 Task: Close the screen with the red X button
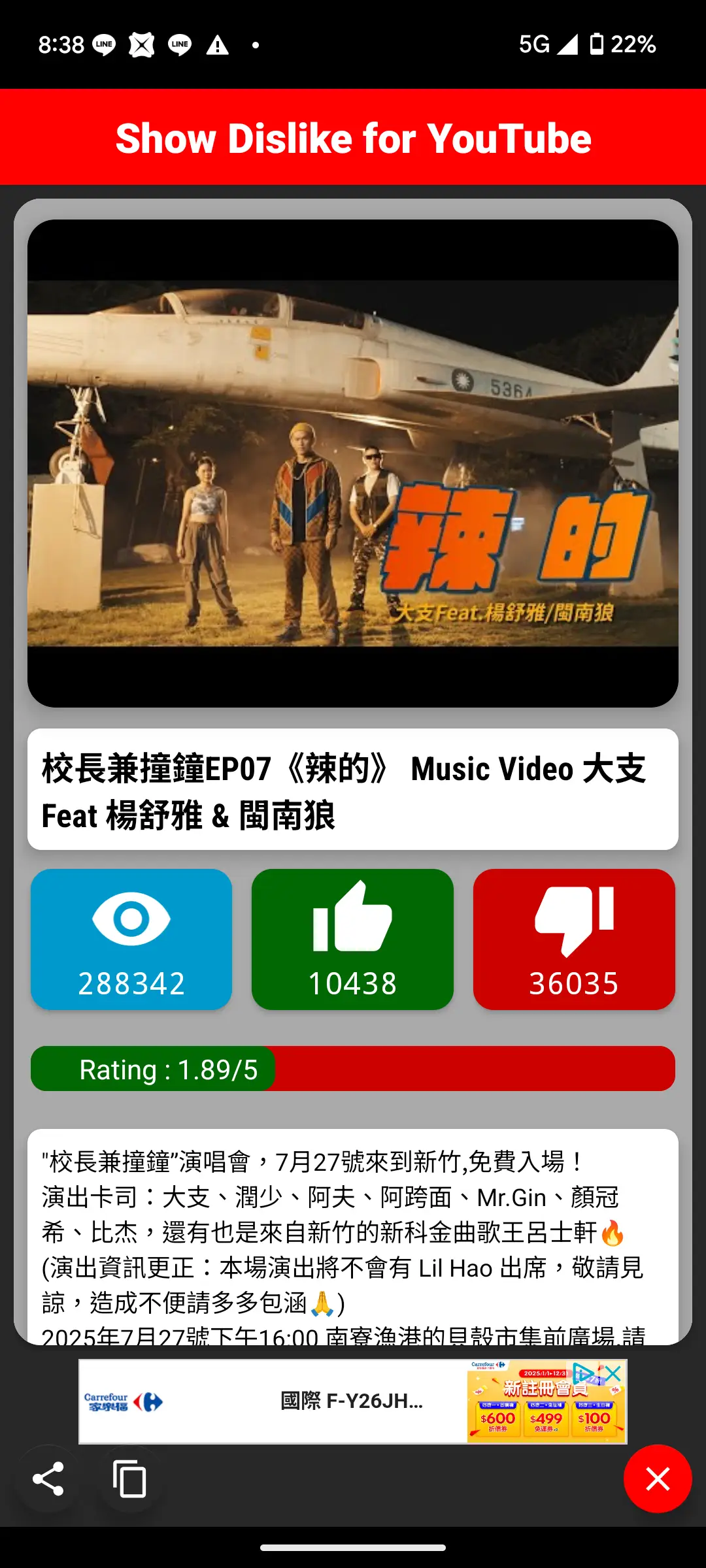click(657, 1478)
